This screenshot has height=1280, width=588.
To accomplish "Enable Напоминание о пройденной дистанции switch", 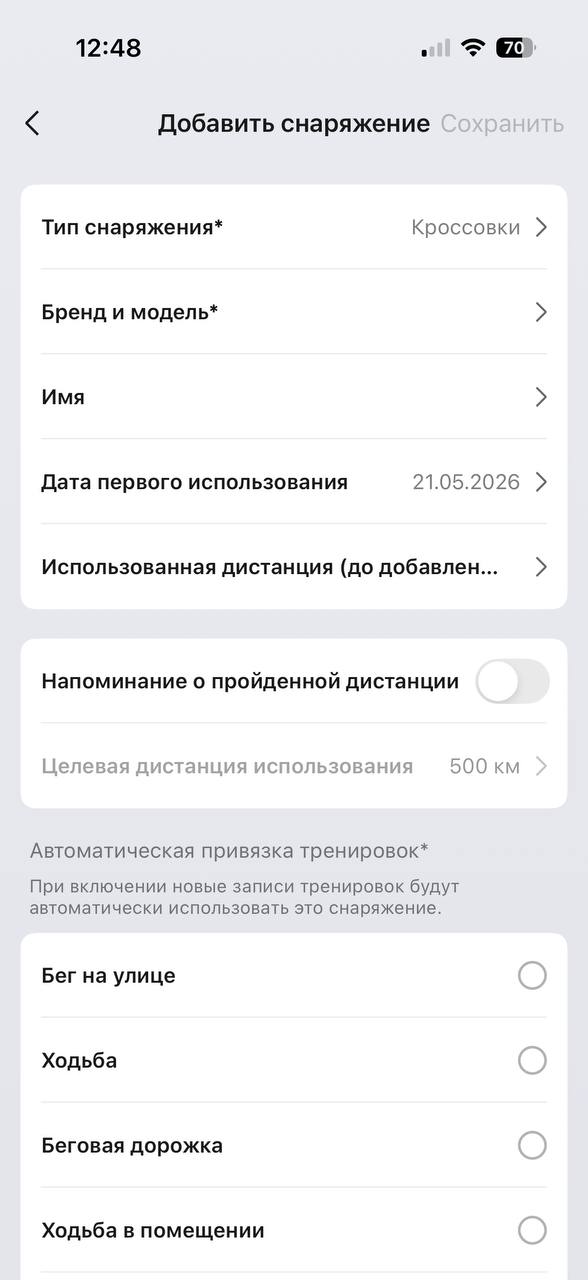I will click(512, 681).
